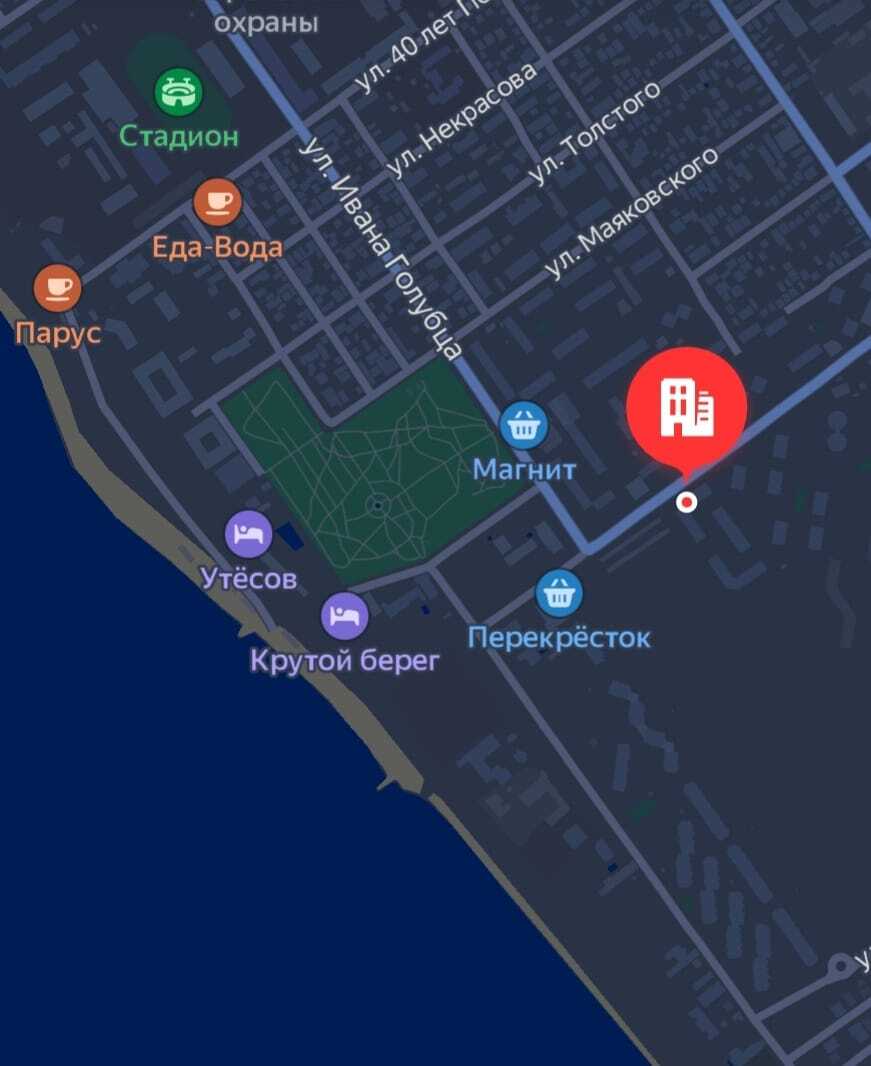The width and height of the screenshot is (871, 1066).
Task: Tap the Крутой берег hotel marker
Action: [x=344, y=615]
